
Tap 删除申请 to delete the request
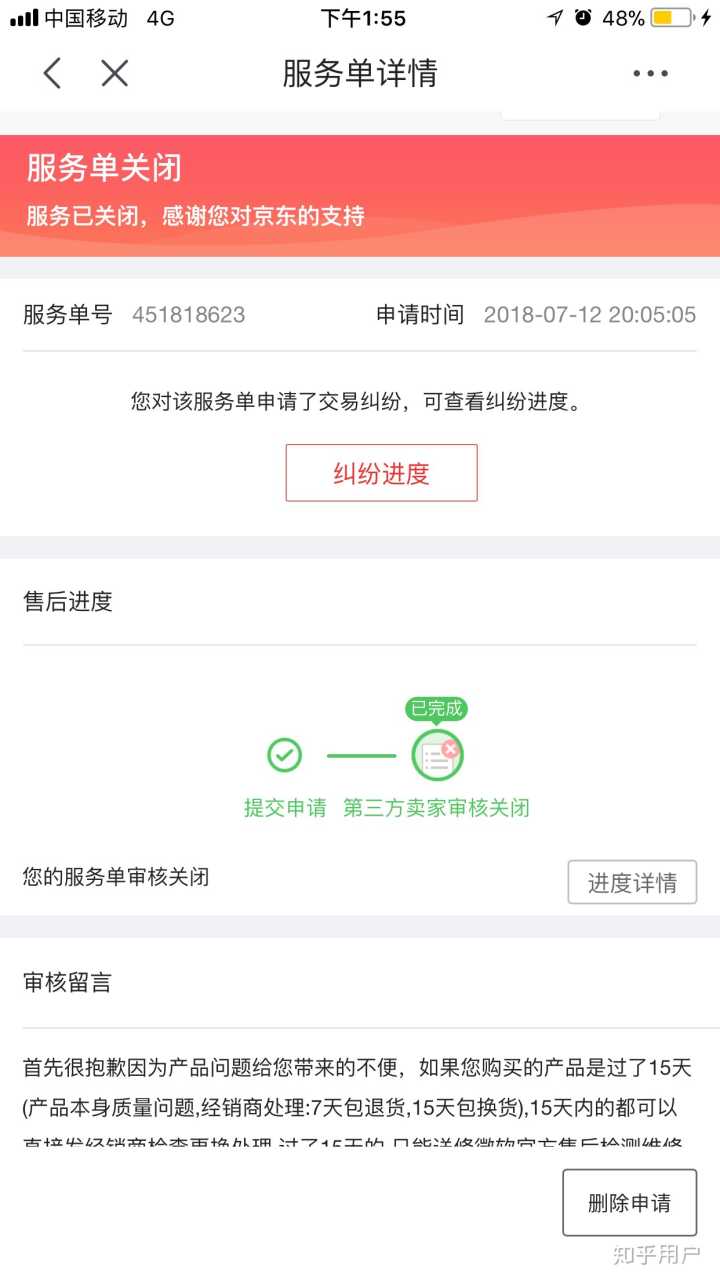(629, 1202)
